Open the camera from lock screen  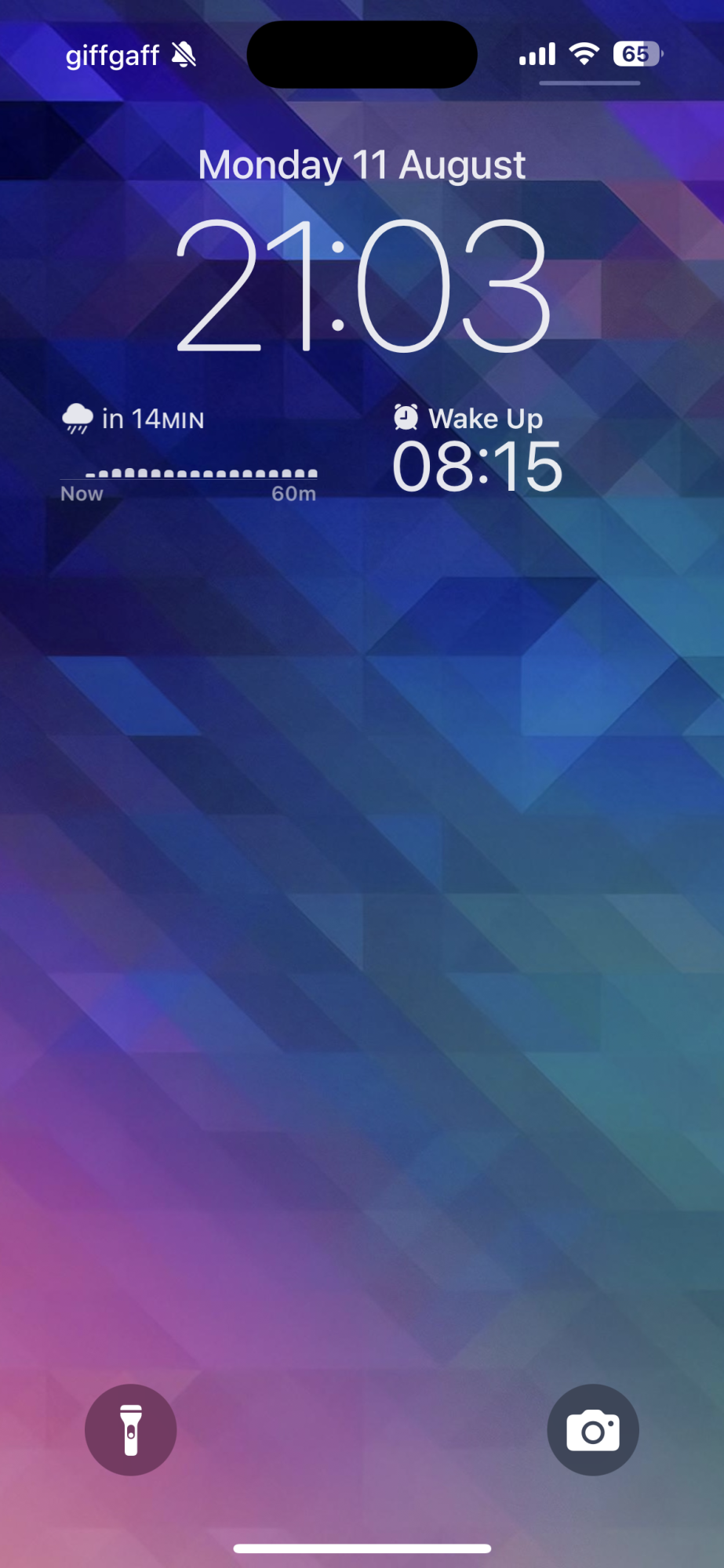coord(593,1429)
